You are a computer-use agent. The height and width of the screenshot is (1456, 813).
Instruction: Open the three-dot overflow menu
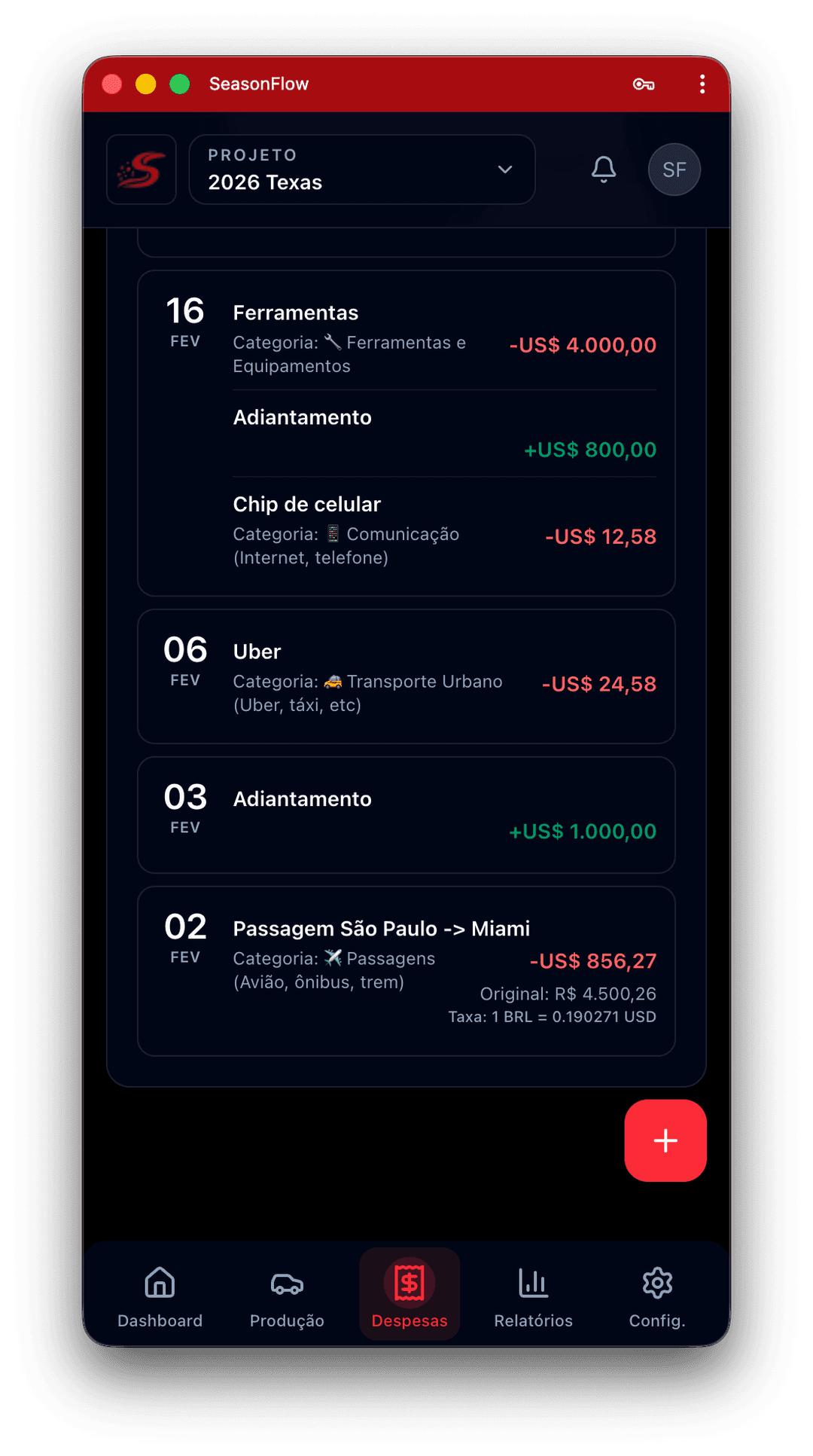click(702, 84)
